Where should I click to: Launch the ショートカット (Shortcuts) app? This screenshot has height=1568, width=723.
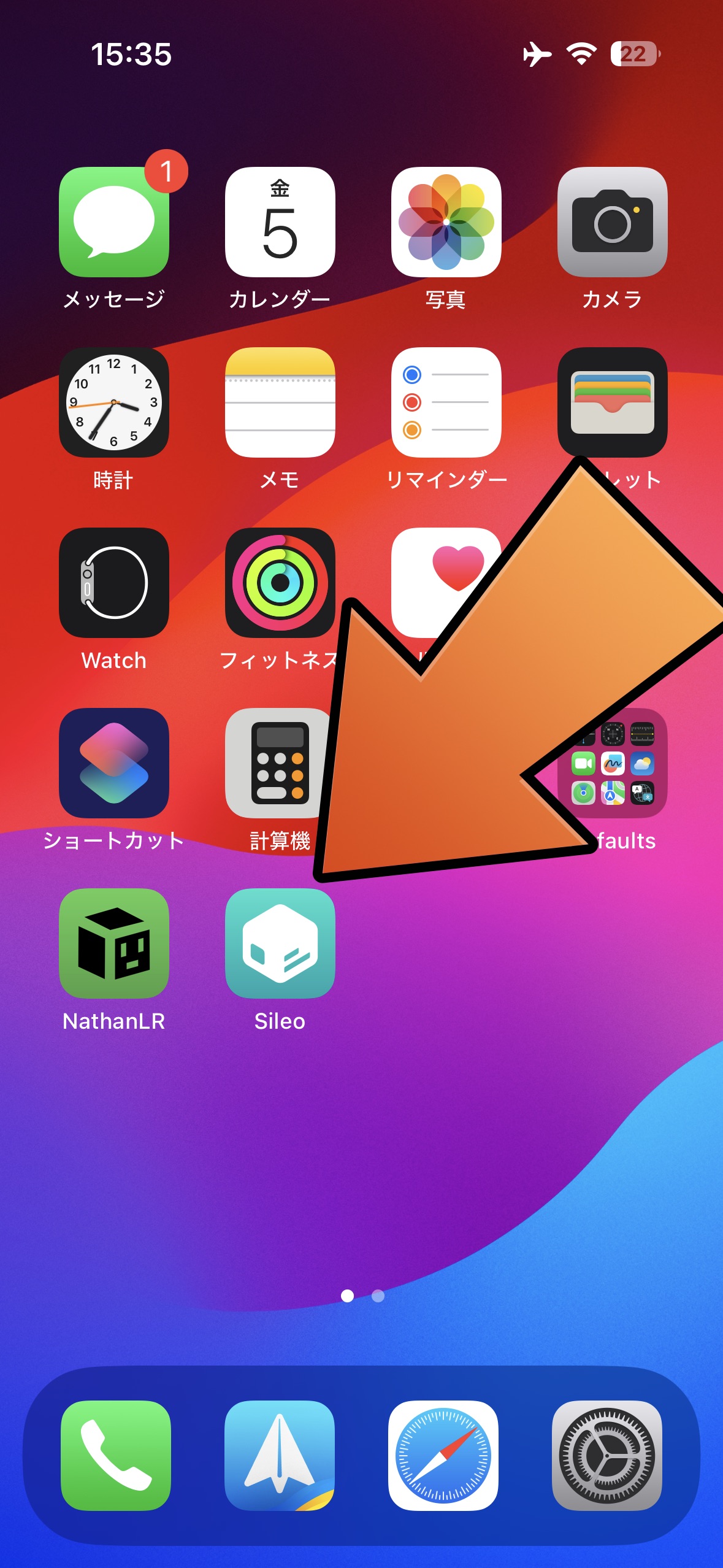(114, 763)
